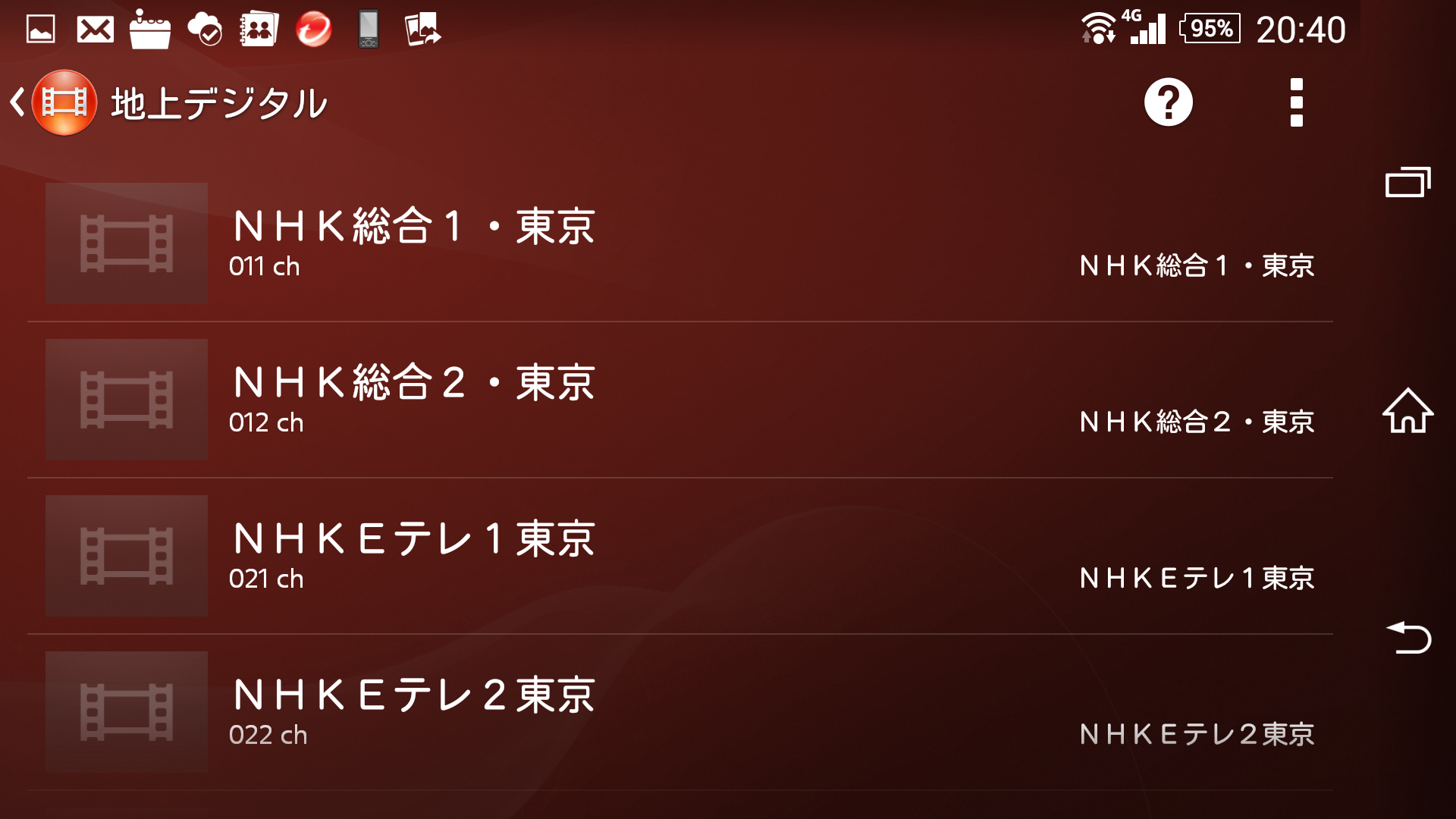The width and height of the screenshot is (1456, 819).
Task: Open NHK Eテレ2東京 channel 022
Action: [x=679, y=713]
